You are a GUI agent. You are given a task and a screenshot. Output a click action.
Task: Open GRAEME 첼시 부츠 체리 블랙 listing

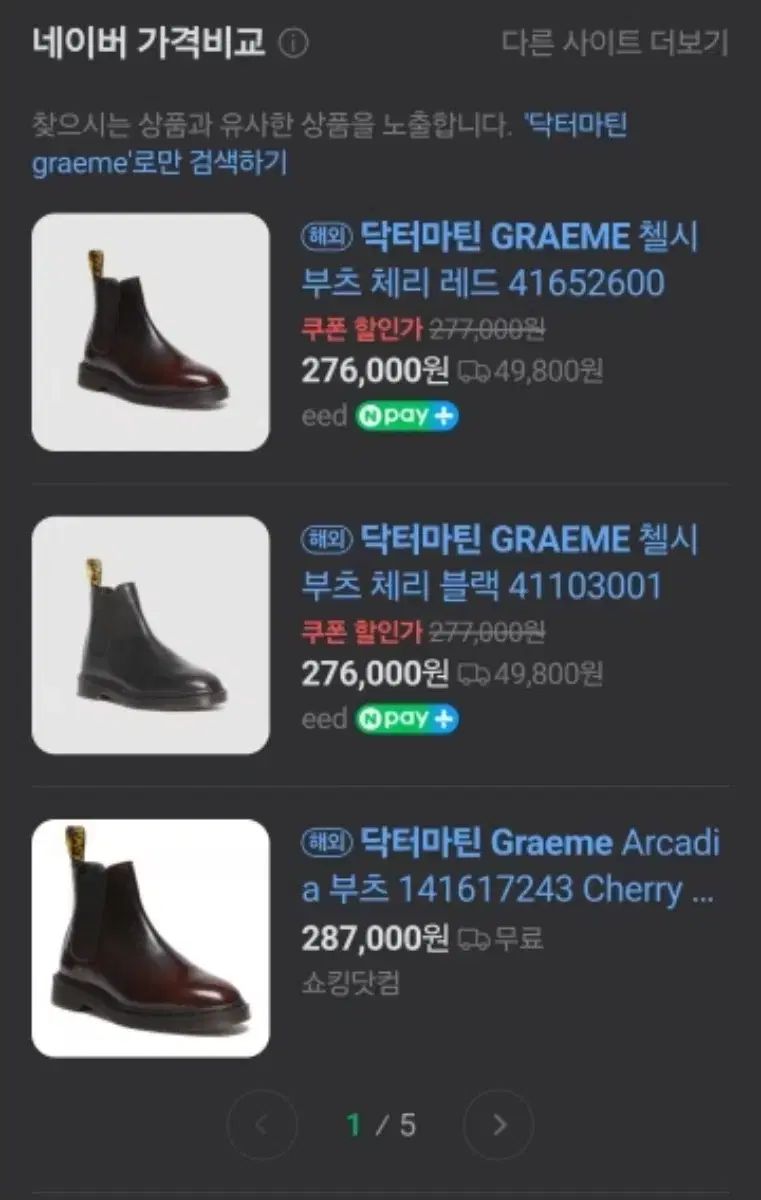pos(500,562)
